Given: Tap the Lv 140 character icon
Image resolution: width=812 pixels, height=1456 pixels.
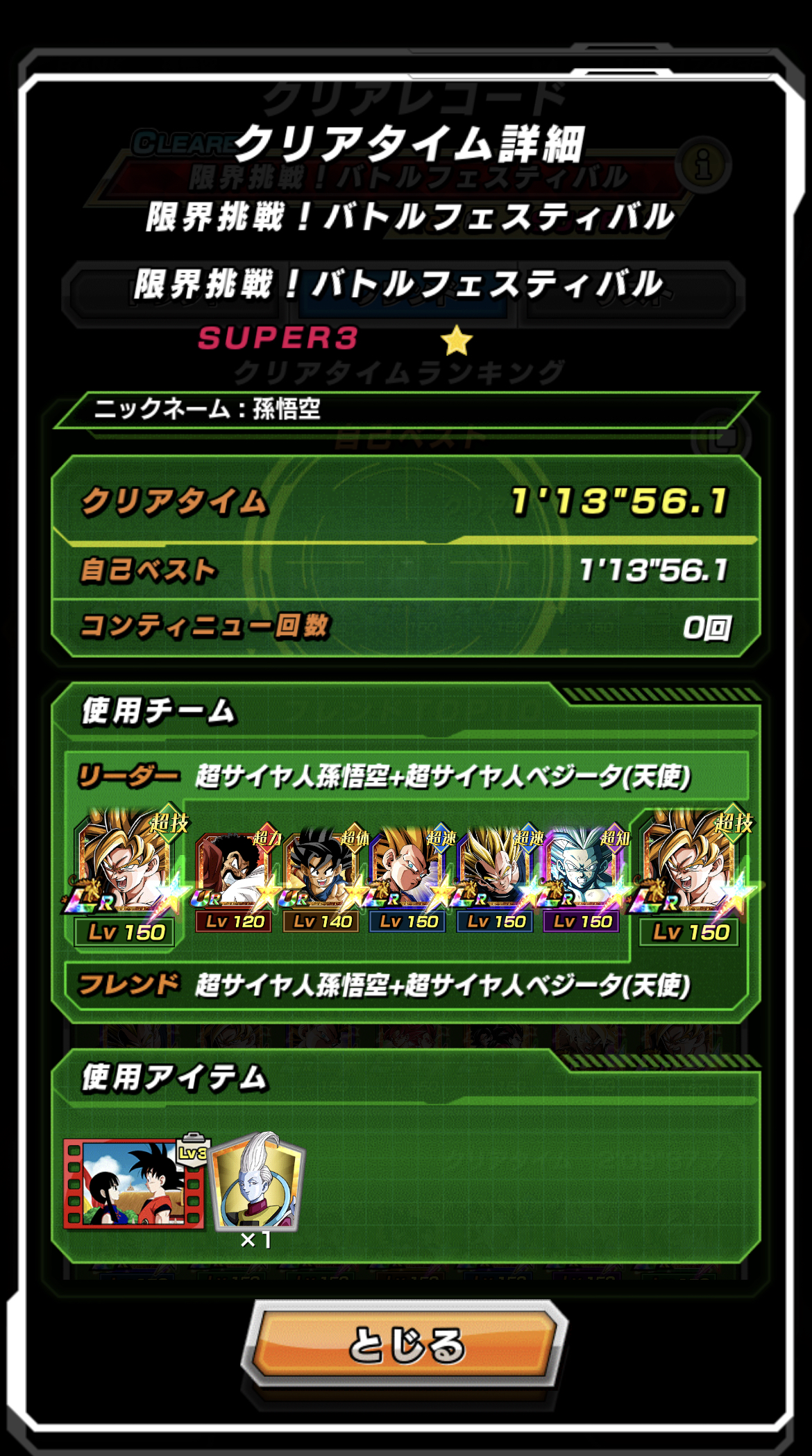Looking at the screenshot, I should point(321,881).
